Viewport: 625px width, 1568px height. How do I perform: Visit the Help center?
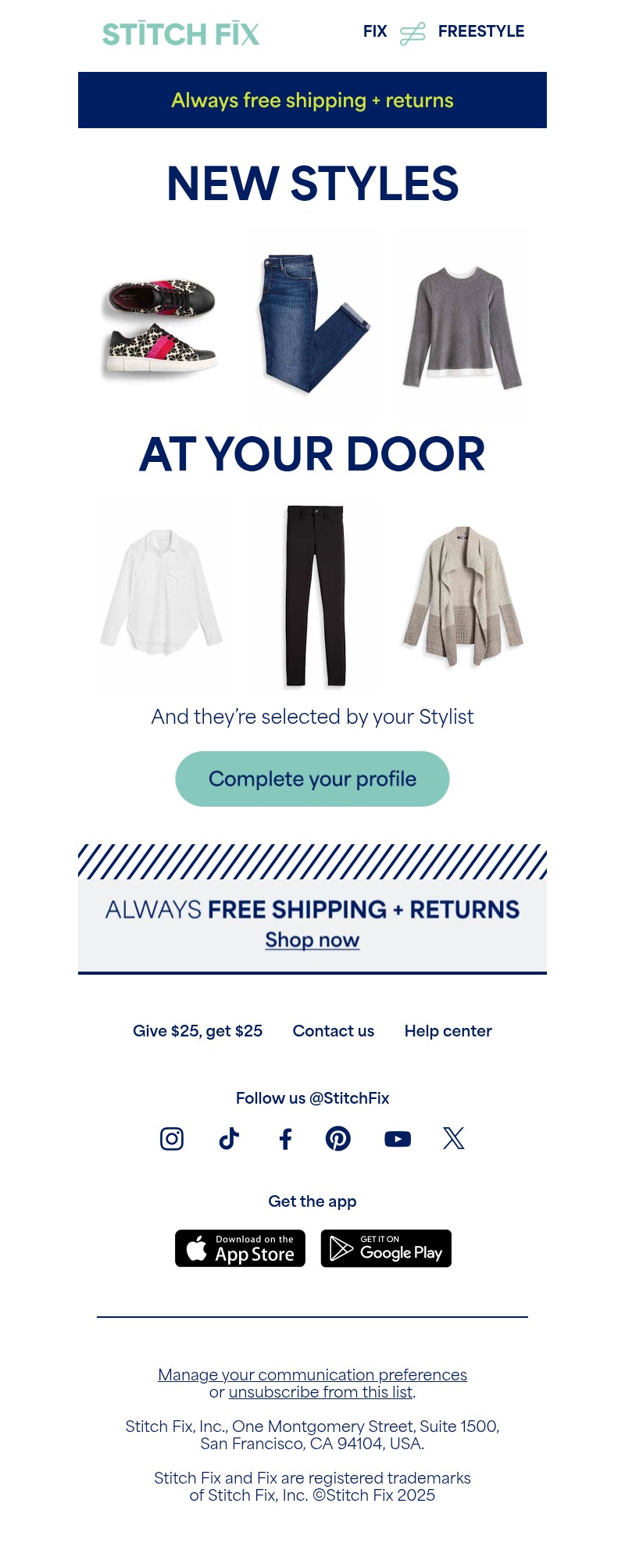[x=448, y=1031]
